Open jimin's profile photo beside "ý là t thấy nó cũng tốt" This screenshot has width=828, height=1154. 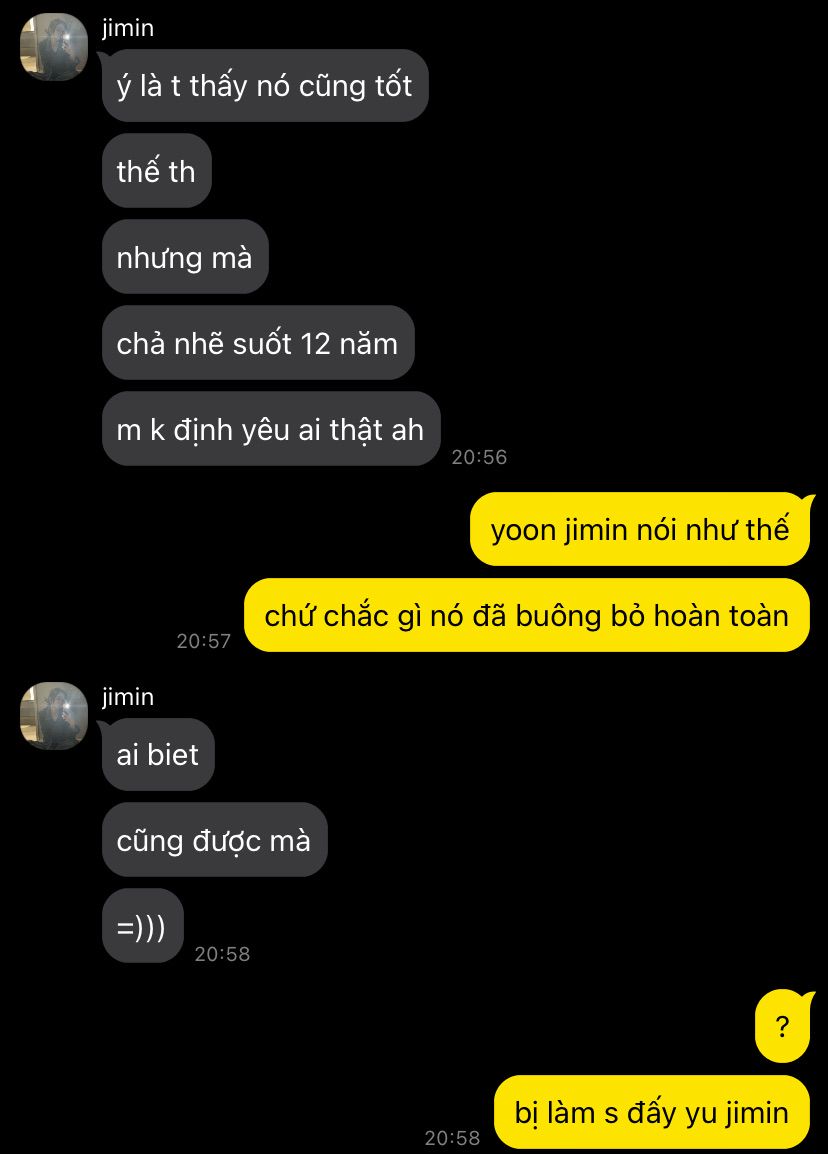click(54, 47)
